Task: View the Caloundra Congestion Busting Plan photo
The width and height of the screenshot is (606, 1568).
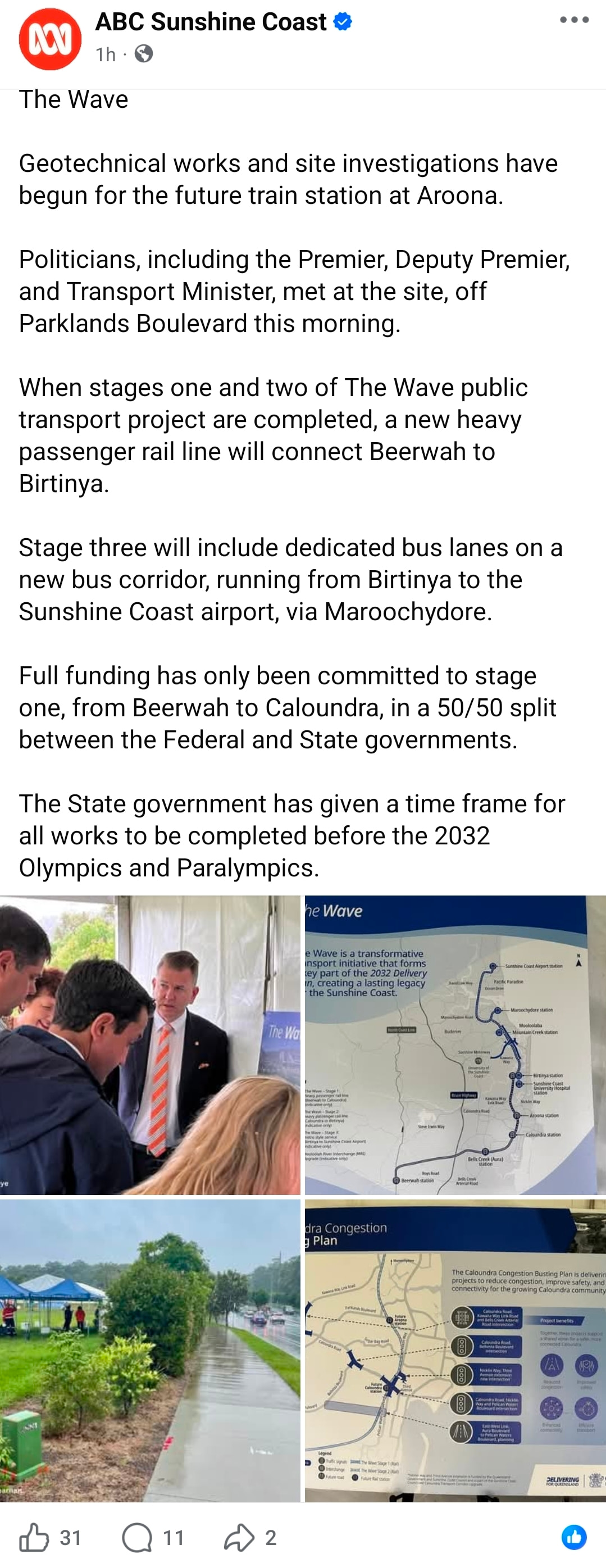Action: pyautogui.click(x=455, y=1350)
